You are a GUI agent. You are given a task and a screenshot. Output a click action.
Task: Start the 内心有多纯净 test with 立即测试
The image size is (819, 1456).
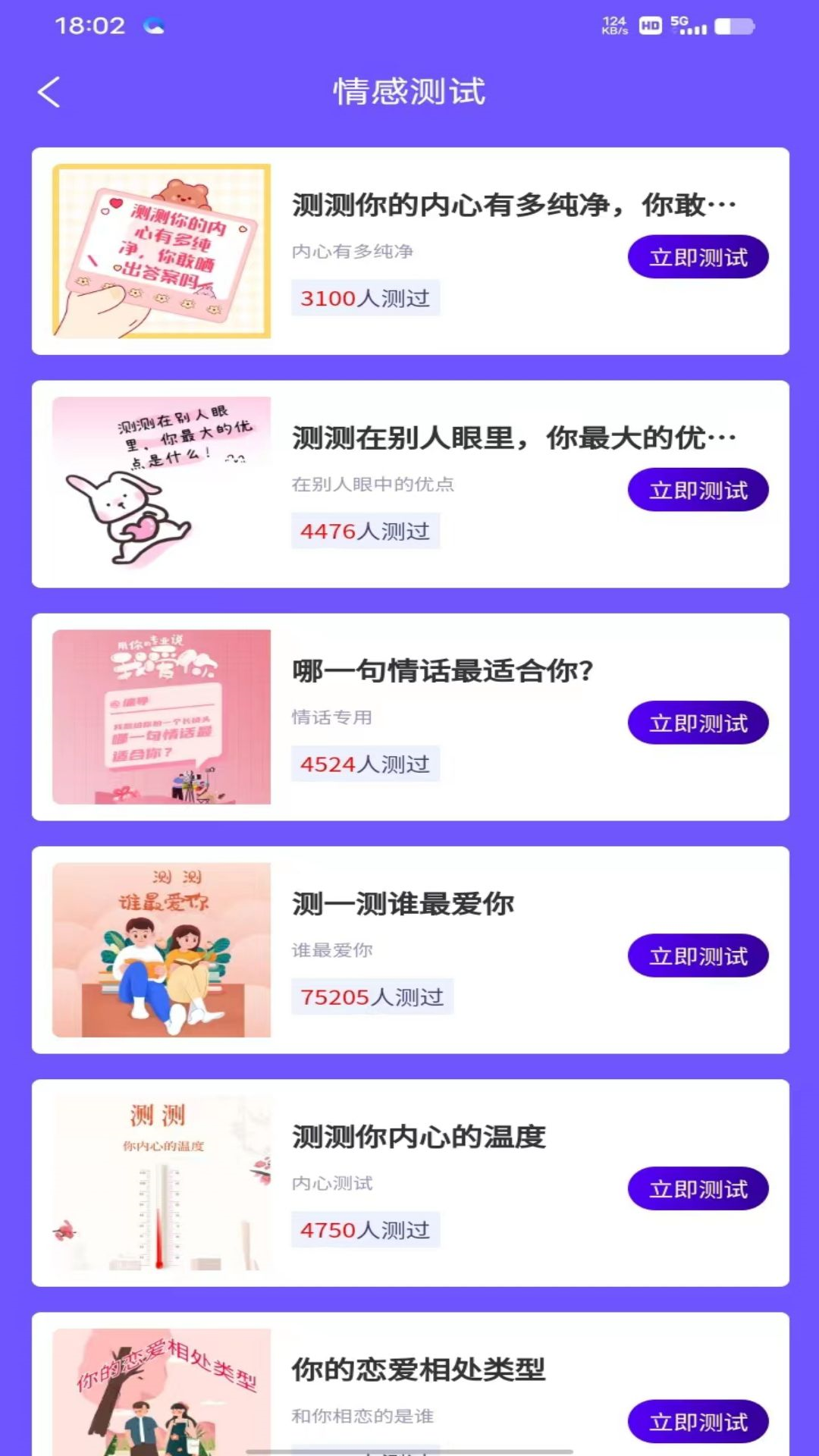pos(698,257)
